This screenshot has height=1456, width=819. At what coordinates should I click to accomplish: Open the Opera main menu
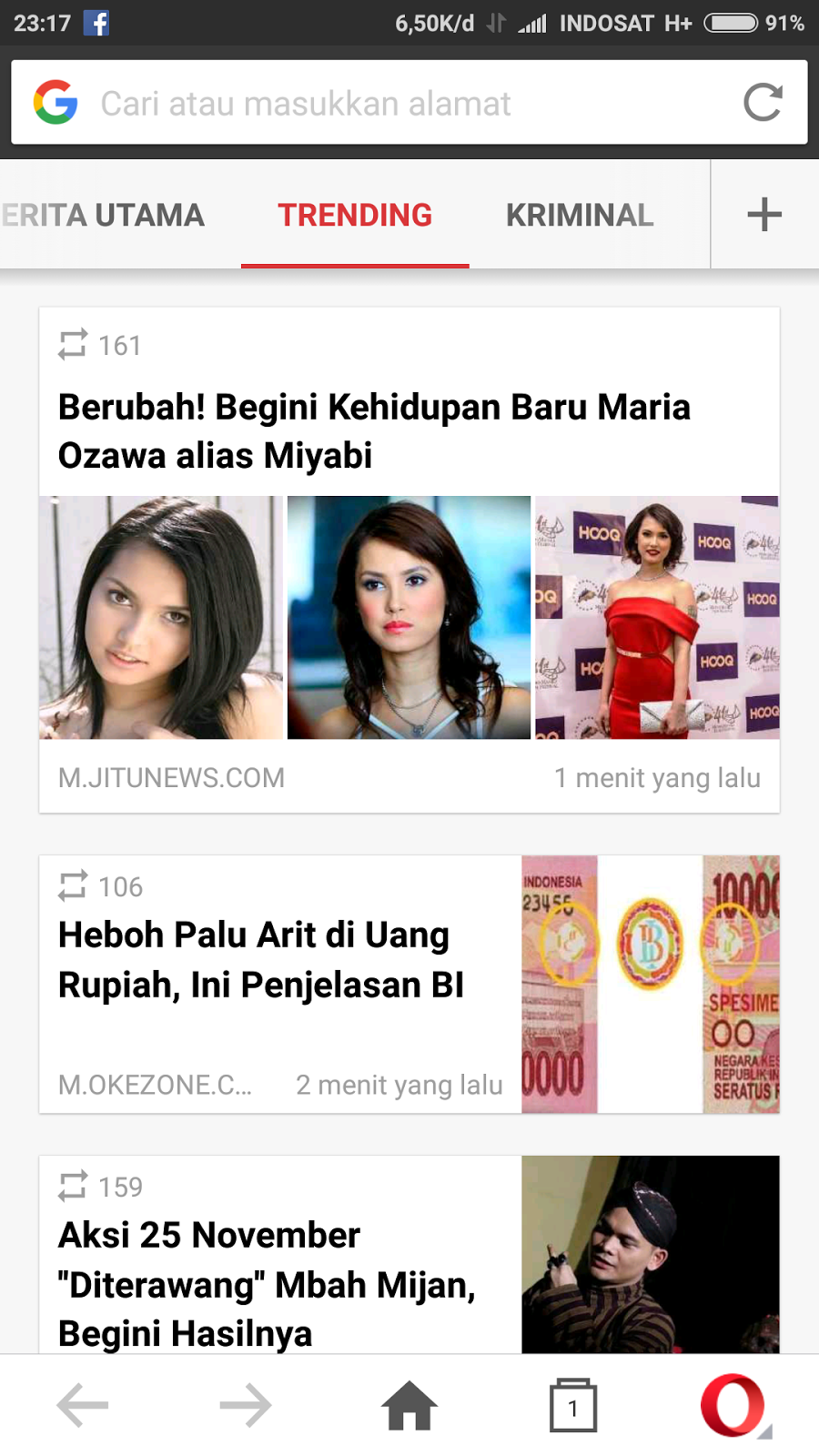(x=733, y=1406)
